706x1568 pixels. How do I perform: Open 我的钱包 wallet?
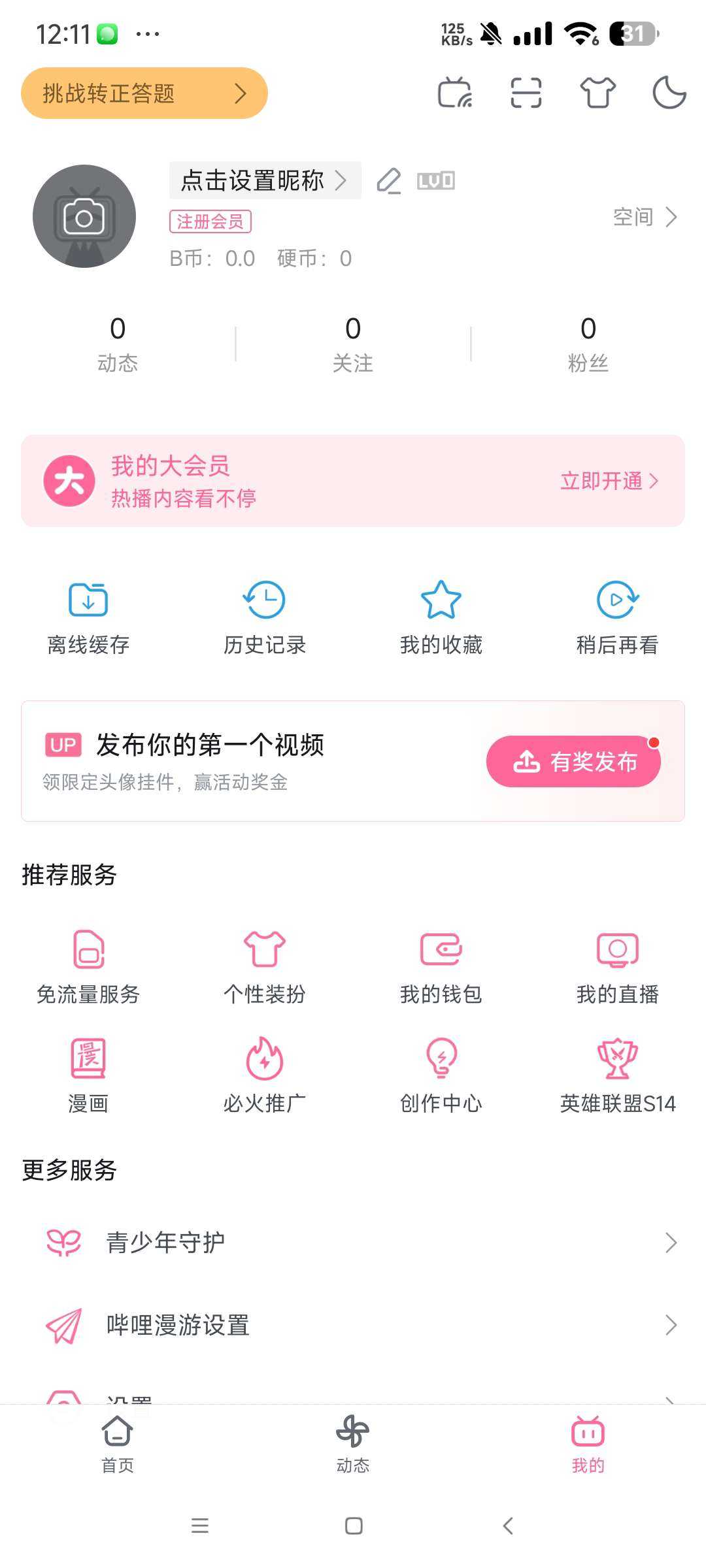click(x=441, y=967)
